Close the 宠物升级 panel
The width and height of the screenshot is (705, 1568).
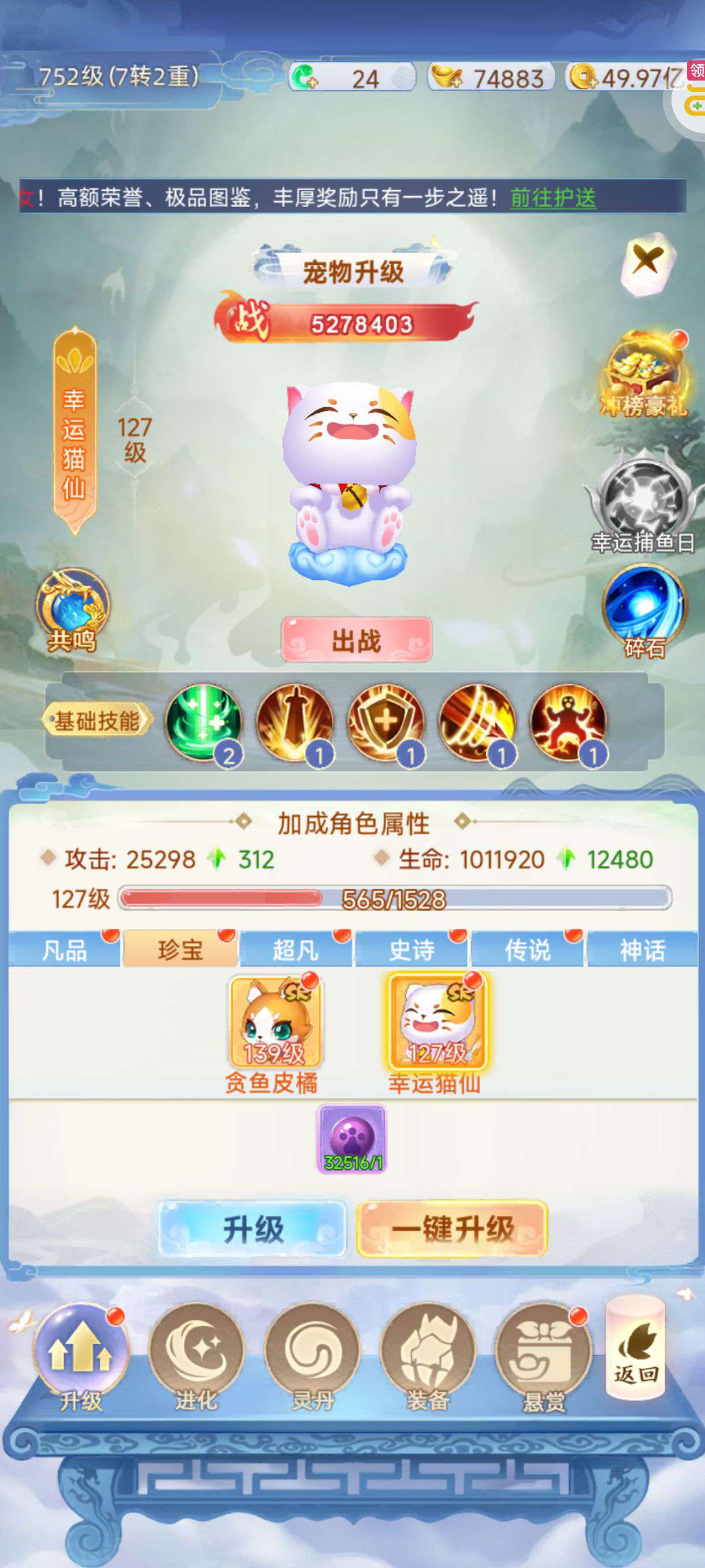click(x=647, y=262)
